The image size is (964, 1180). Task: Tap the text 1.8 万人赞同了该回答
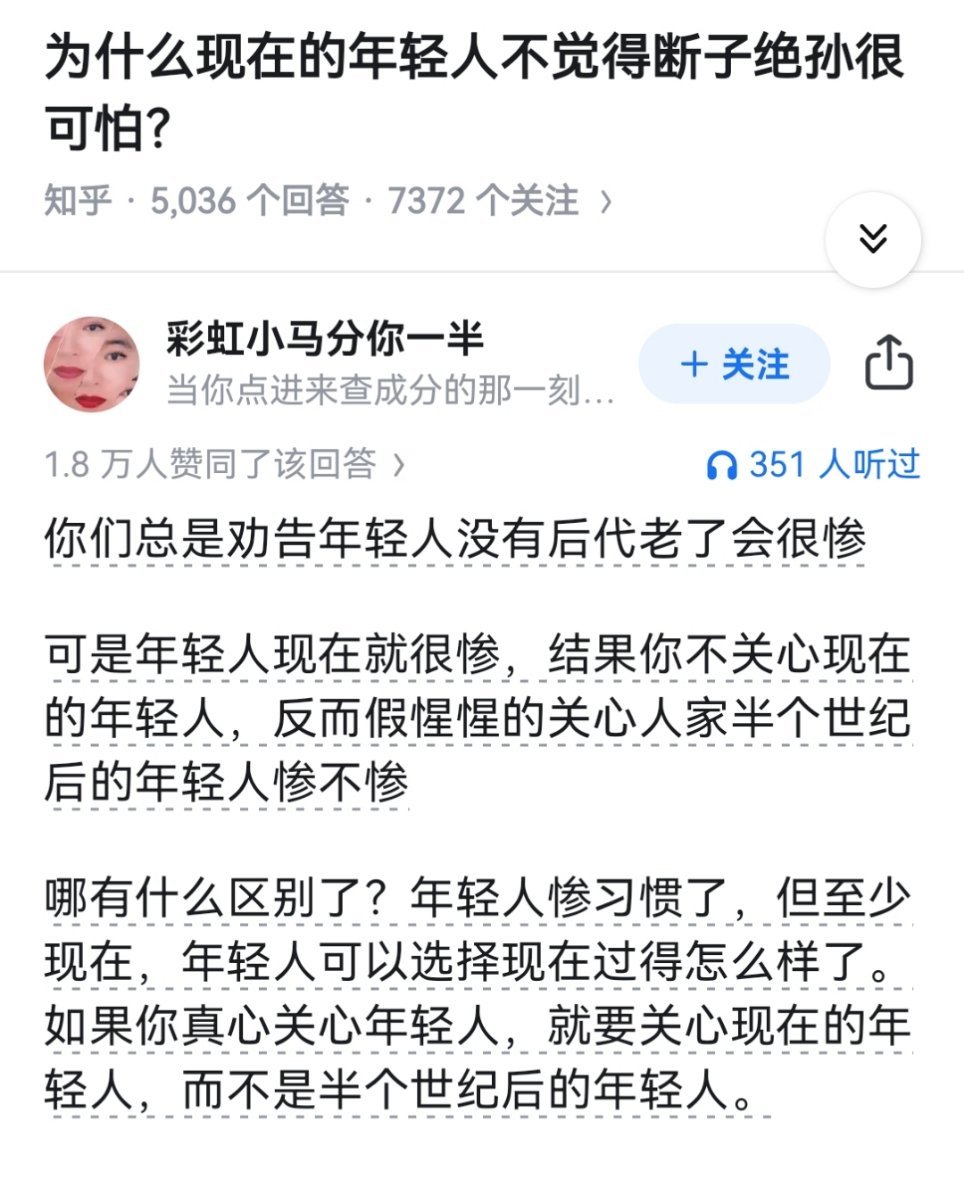pyautogui.click(x=210, y=462)
